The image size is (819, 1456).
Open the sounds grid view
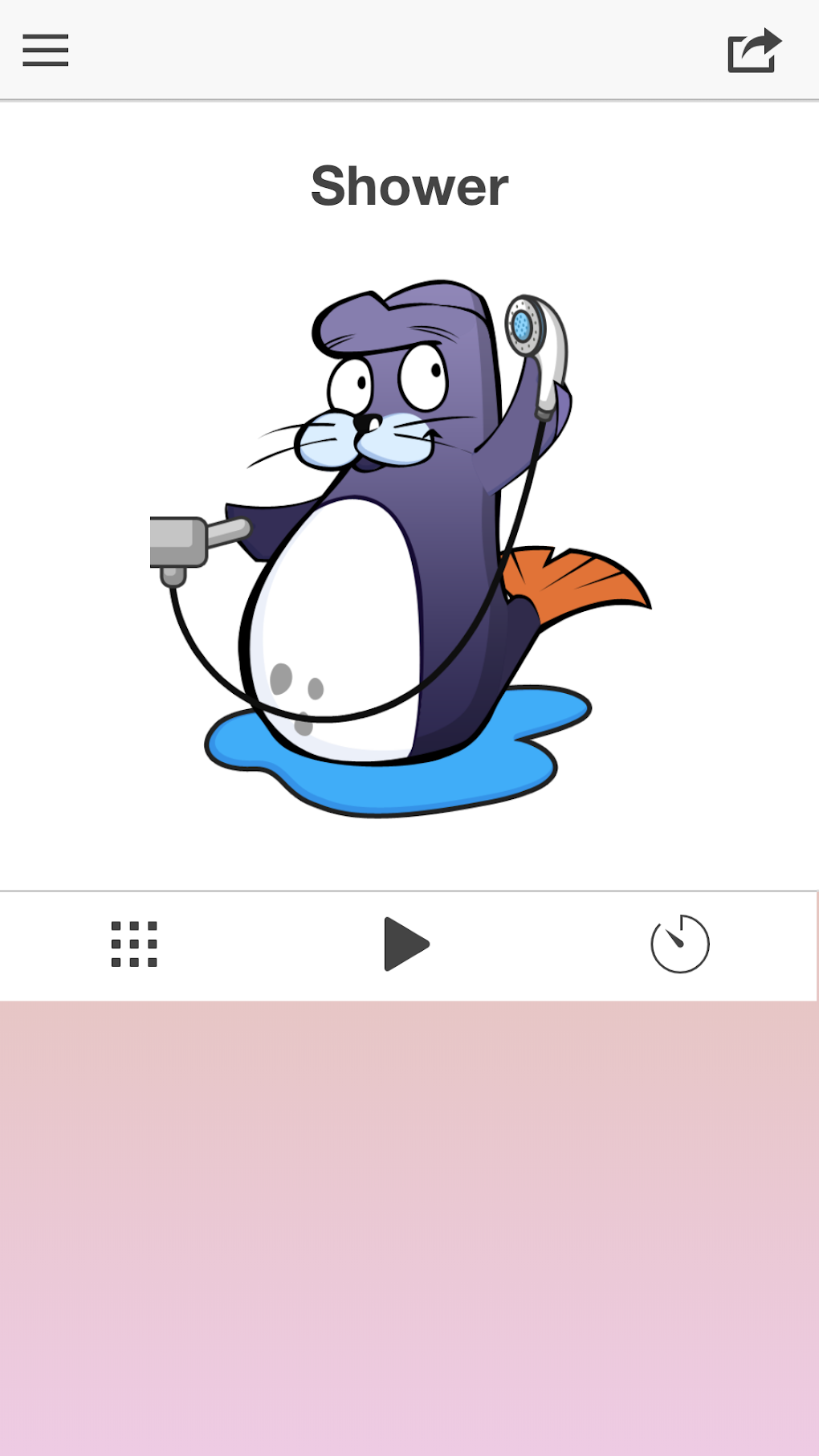(134, 944)
